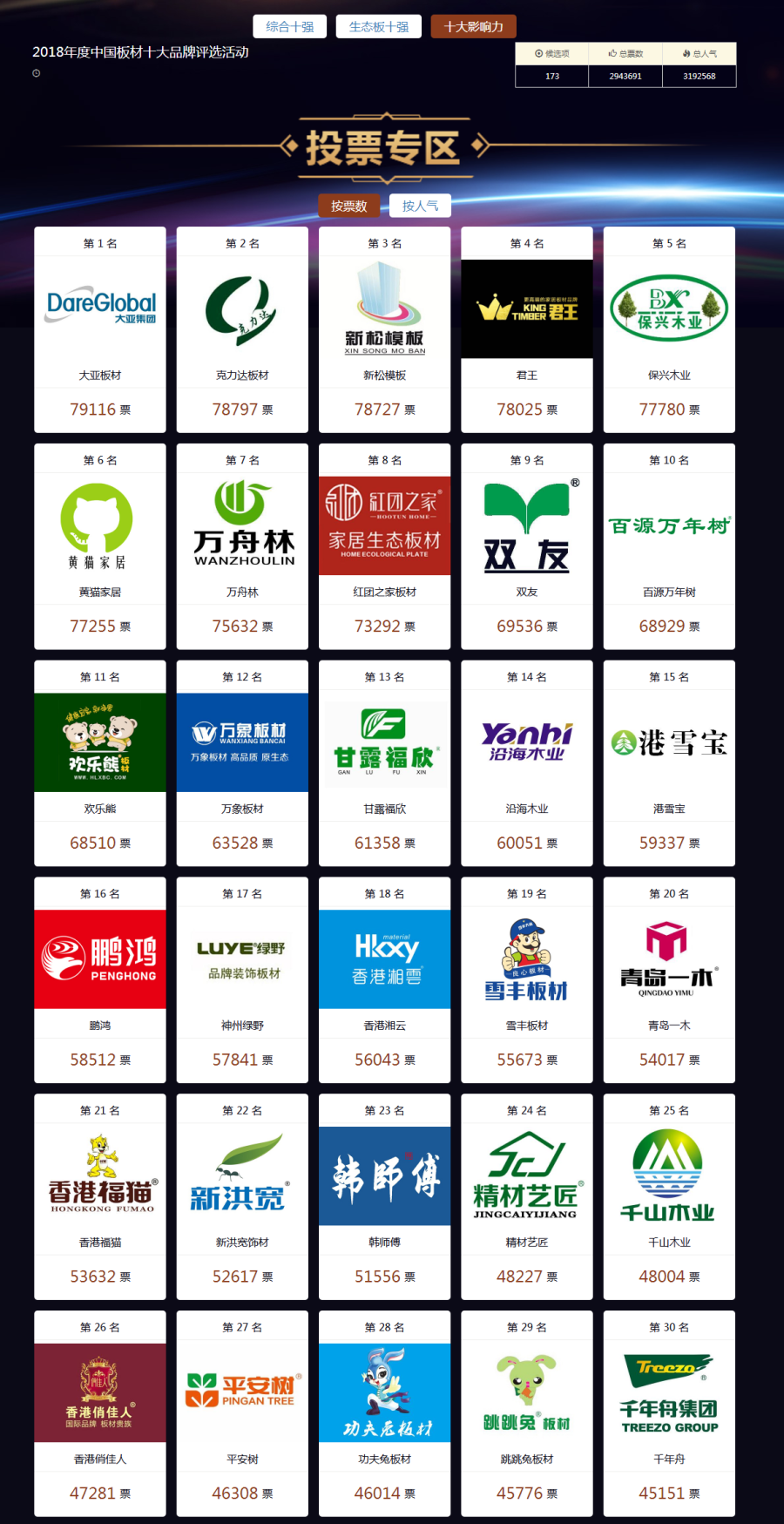Switch to the 综合十强 tab
The image size is (784, 1524).
point(289,27)
